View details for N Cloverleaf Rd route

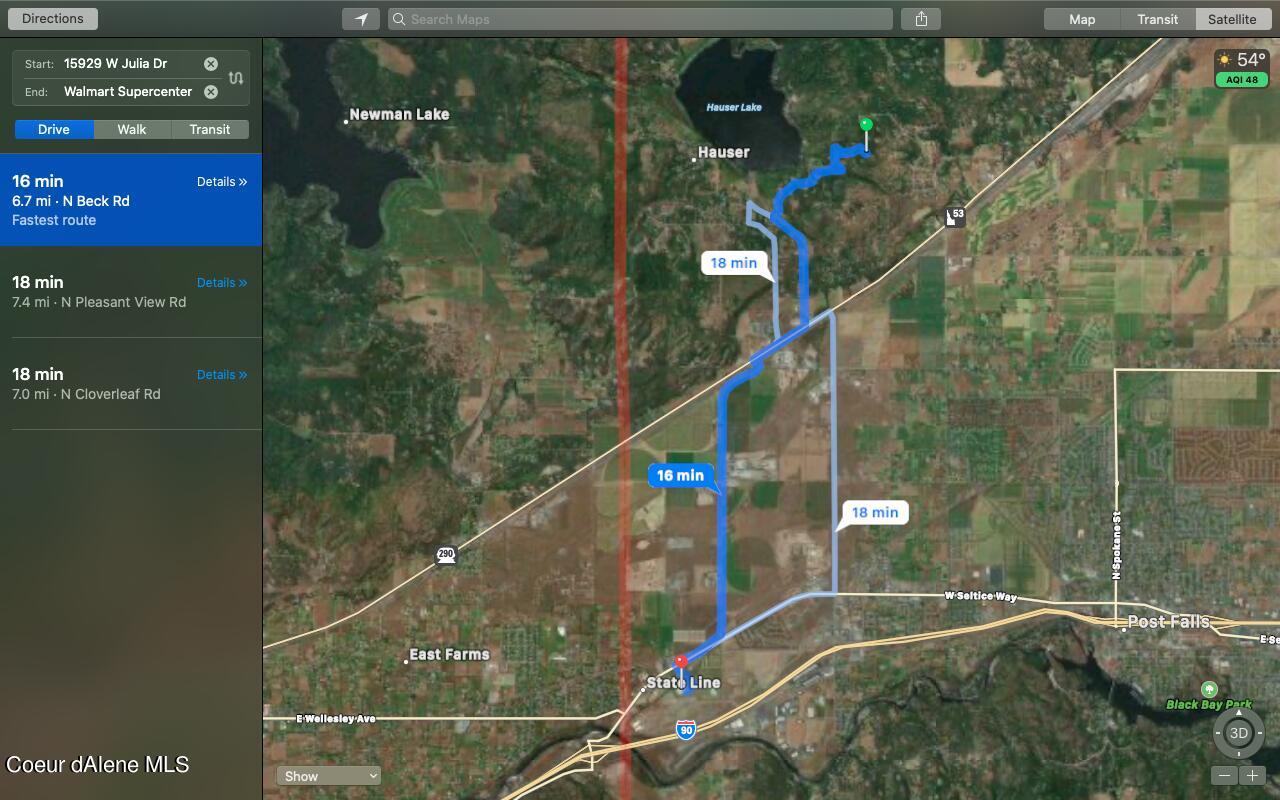pos(221,375)
